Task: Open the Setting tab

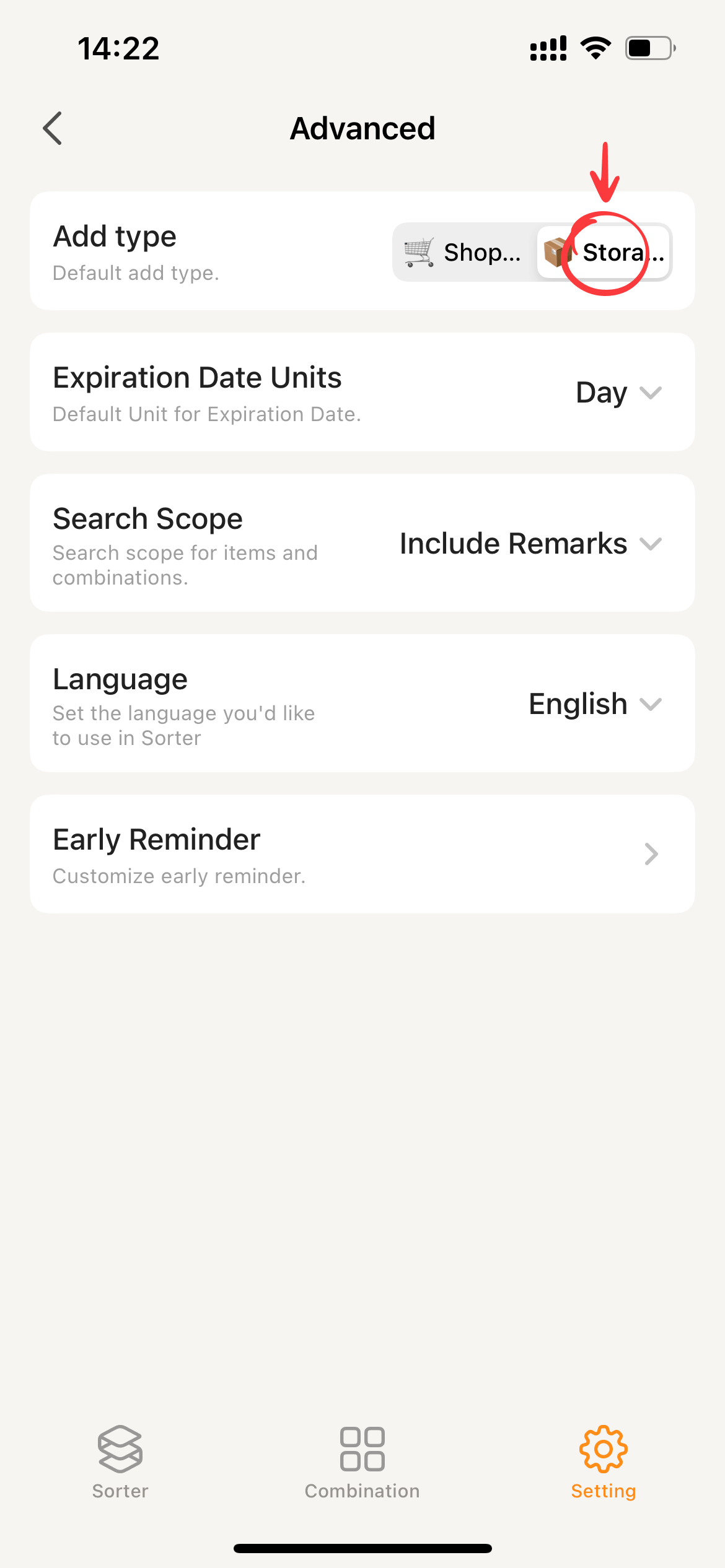Action: pyautogui.click(x=604, y=1463)
